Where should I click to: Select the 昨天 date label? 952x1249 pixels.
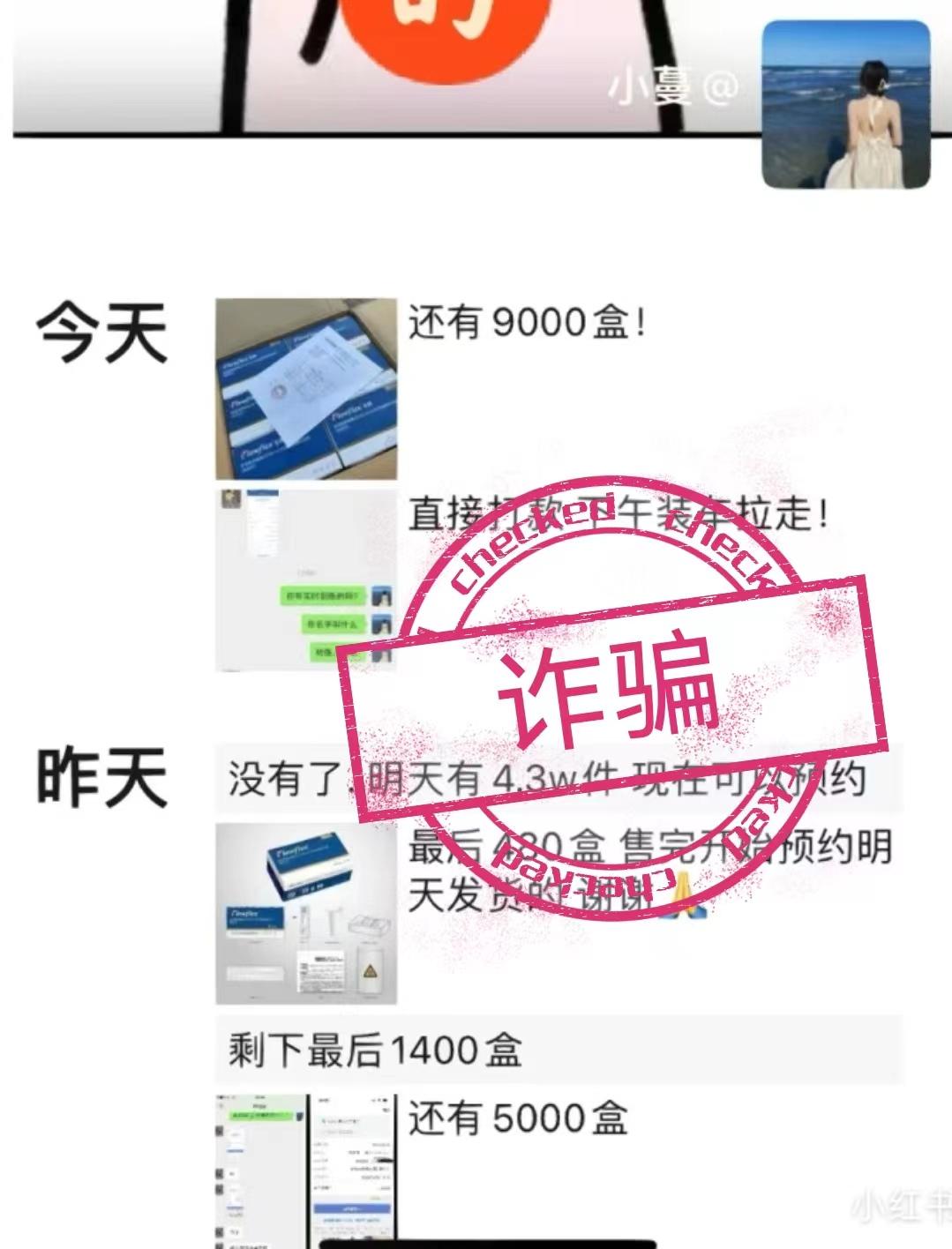pyautogui.click(x=101, y=776)
